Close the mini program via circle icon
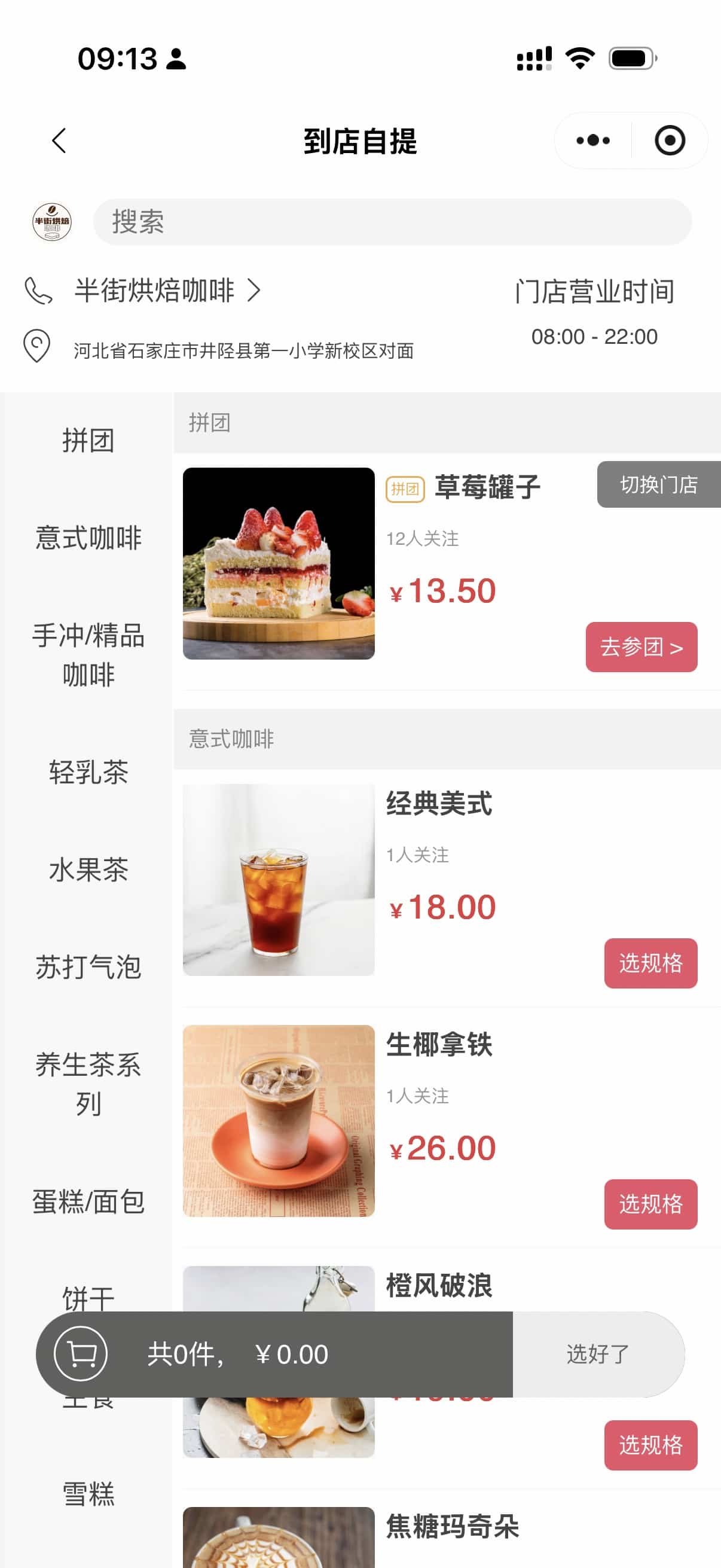This screenshot has height=1568, width=721. 669,141
